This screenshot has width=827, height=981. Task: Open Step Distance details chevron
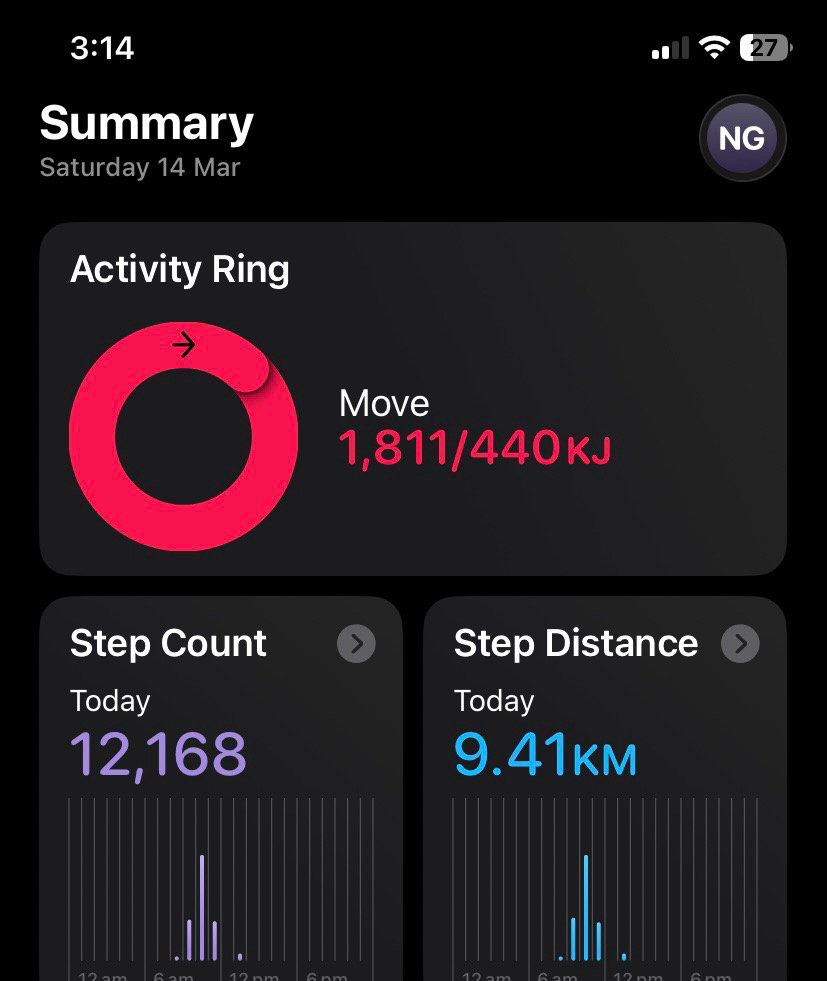pos(740,643)
